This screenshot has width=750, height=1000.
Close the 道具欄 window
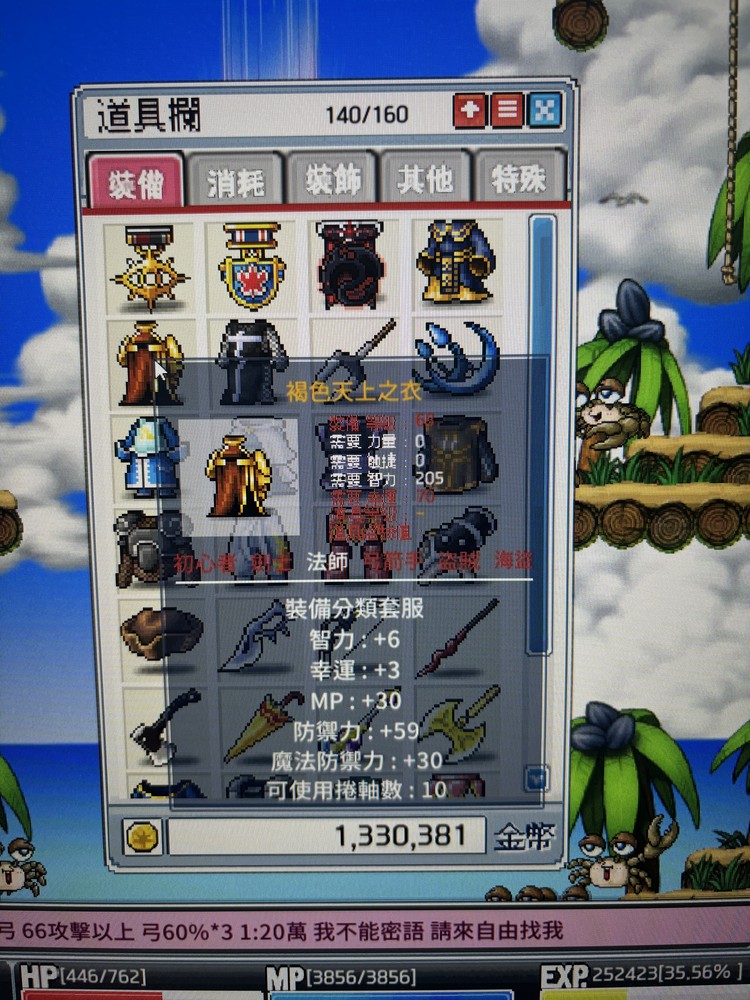coord(544,109)
